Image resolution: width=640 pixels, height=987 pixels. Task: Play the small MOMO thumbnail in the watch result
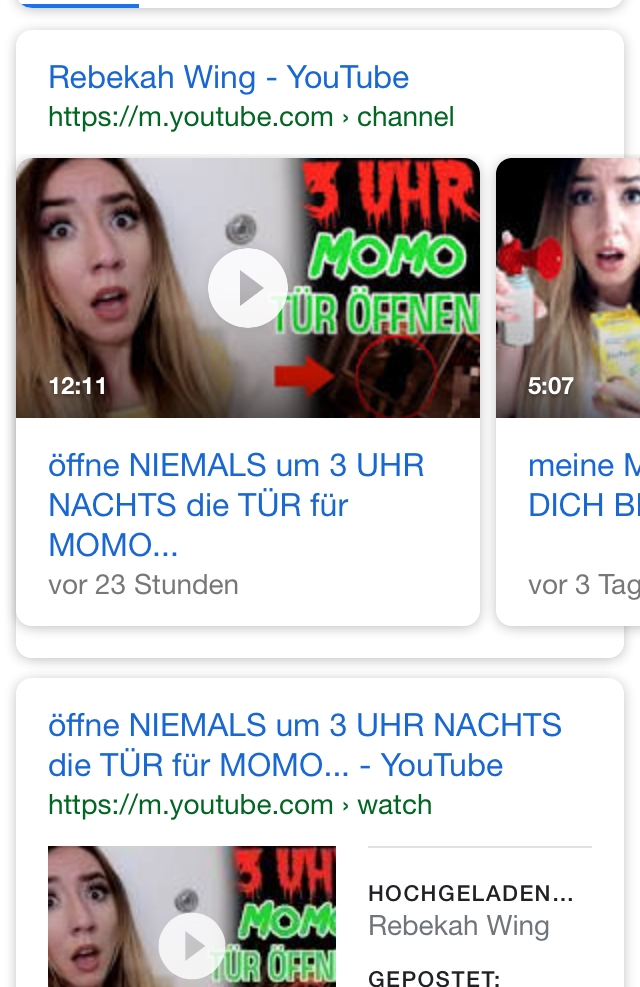pos(192,944)
